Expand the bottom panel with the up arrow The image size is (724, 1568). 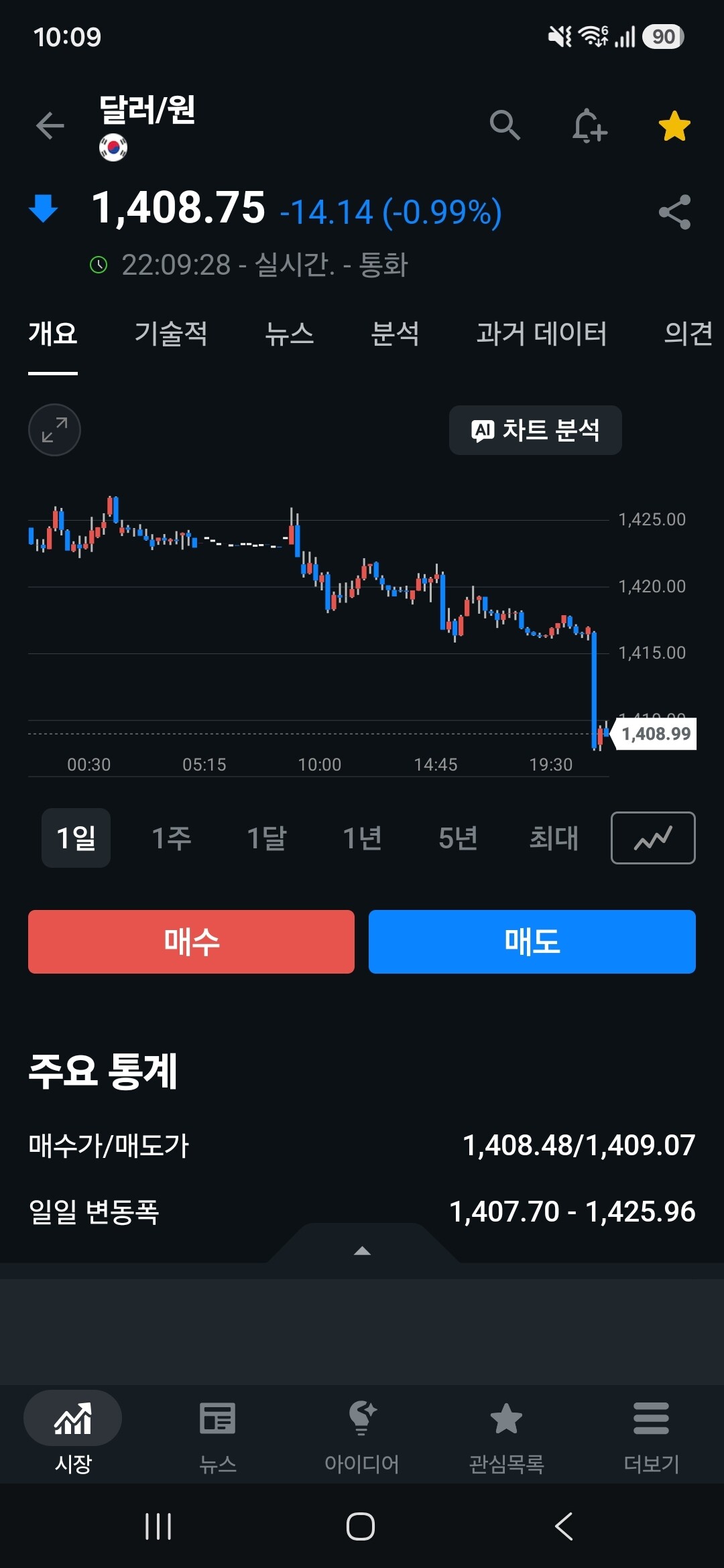363,1250
